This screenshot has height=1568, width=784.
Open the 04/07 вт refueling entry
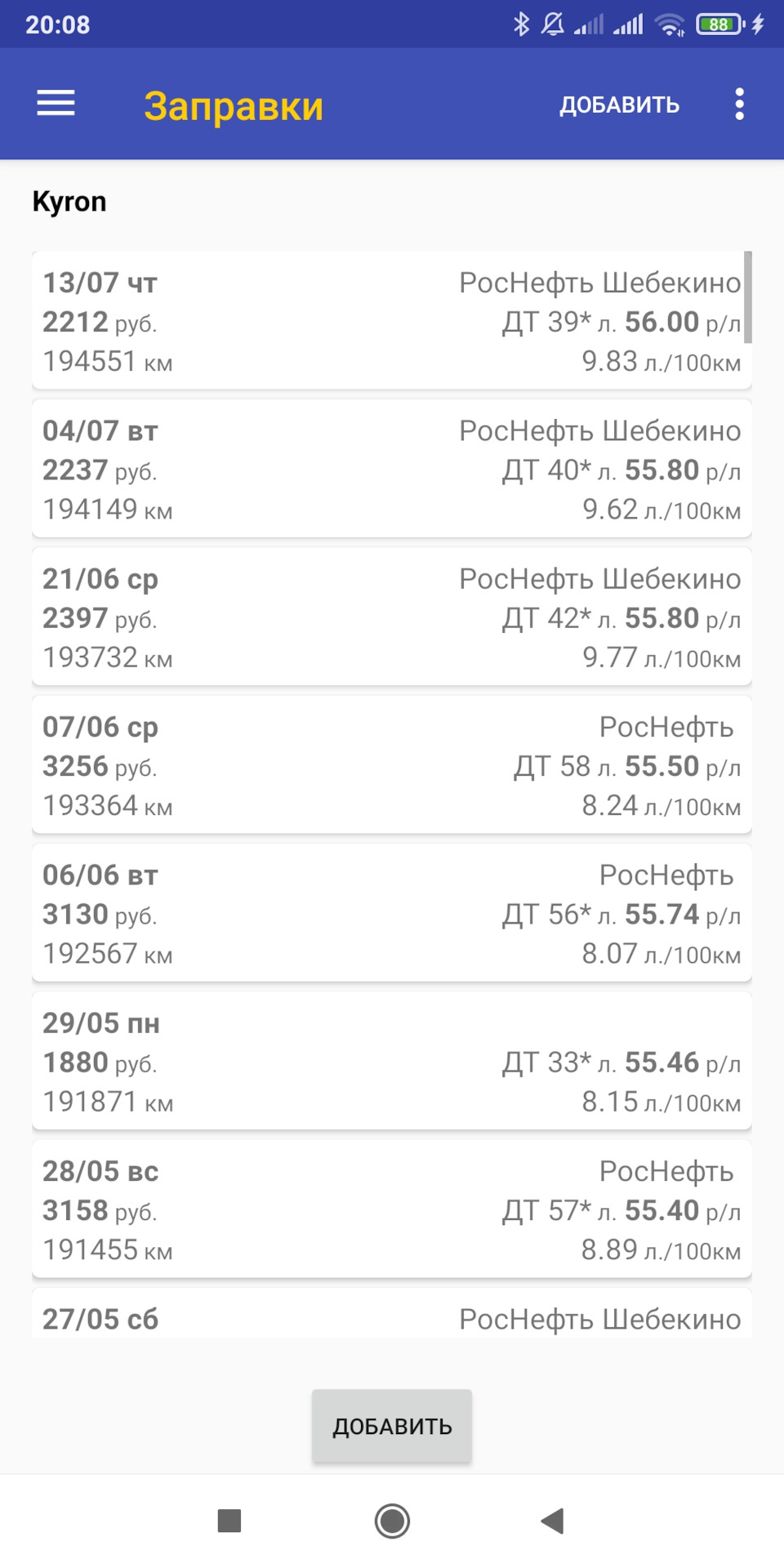point(392,469)
